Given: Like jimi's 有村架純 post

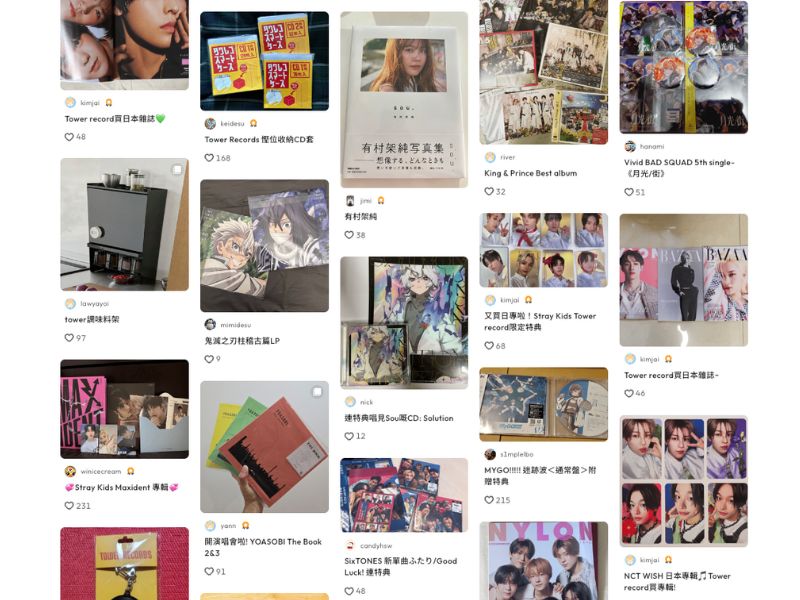Looking at the screenshot, I should [349, 235].
